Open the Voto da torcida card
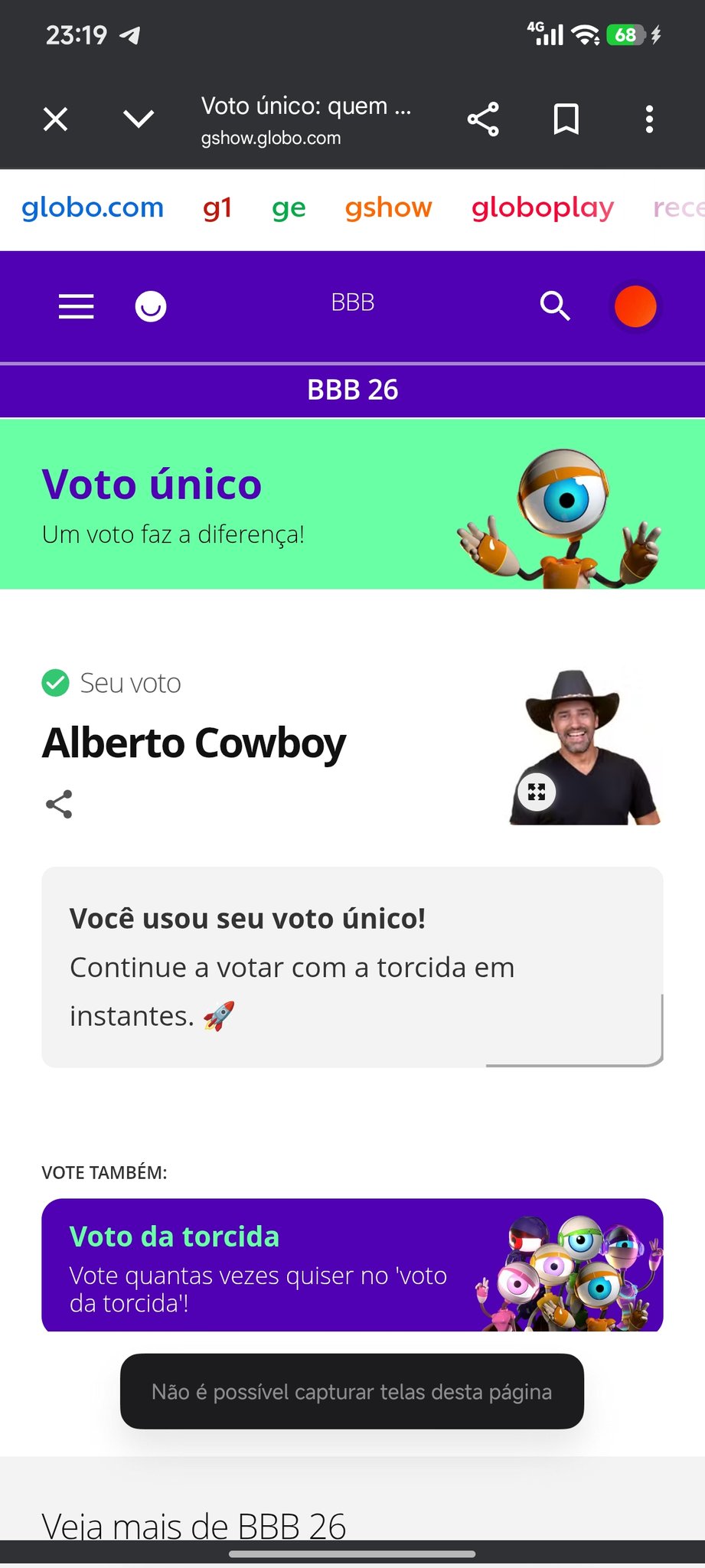The image size is (705, 1568). click(352, 1265)
